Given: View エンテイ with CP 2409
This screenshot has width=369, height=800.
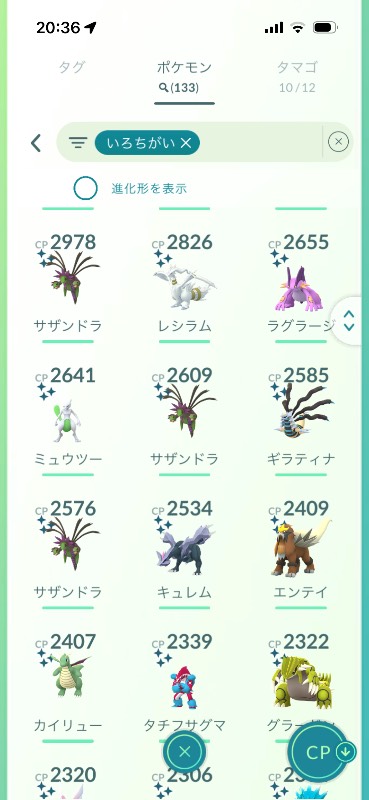Looking at the screenshot, I should point(301,549).
